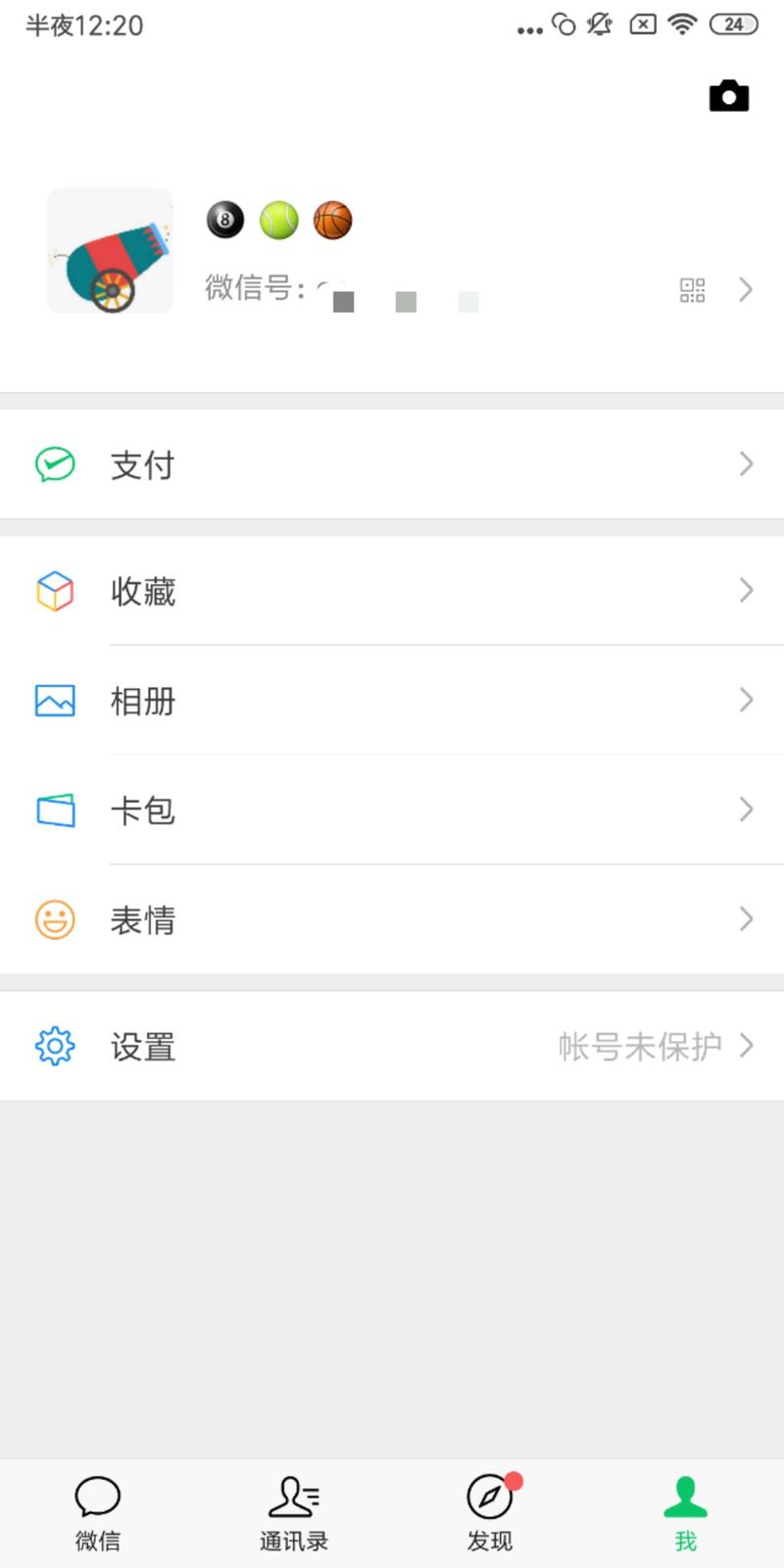Select the 我 tab
Screen dimensions: 784x1568
686,1513
